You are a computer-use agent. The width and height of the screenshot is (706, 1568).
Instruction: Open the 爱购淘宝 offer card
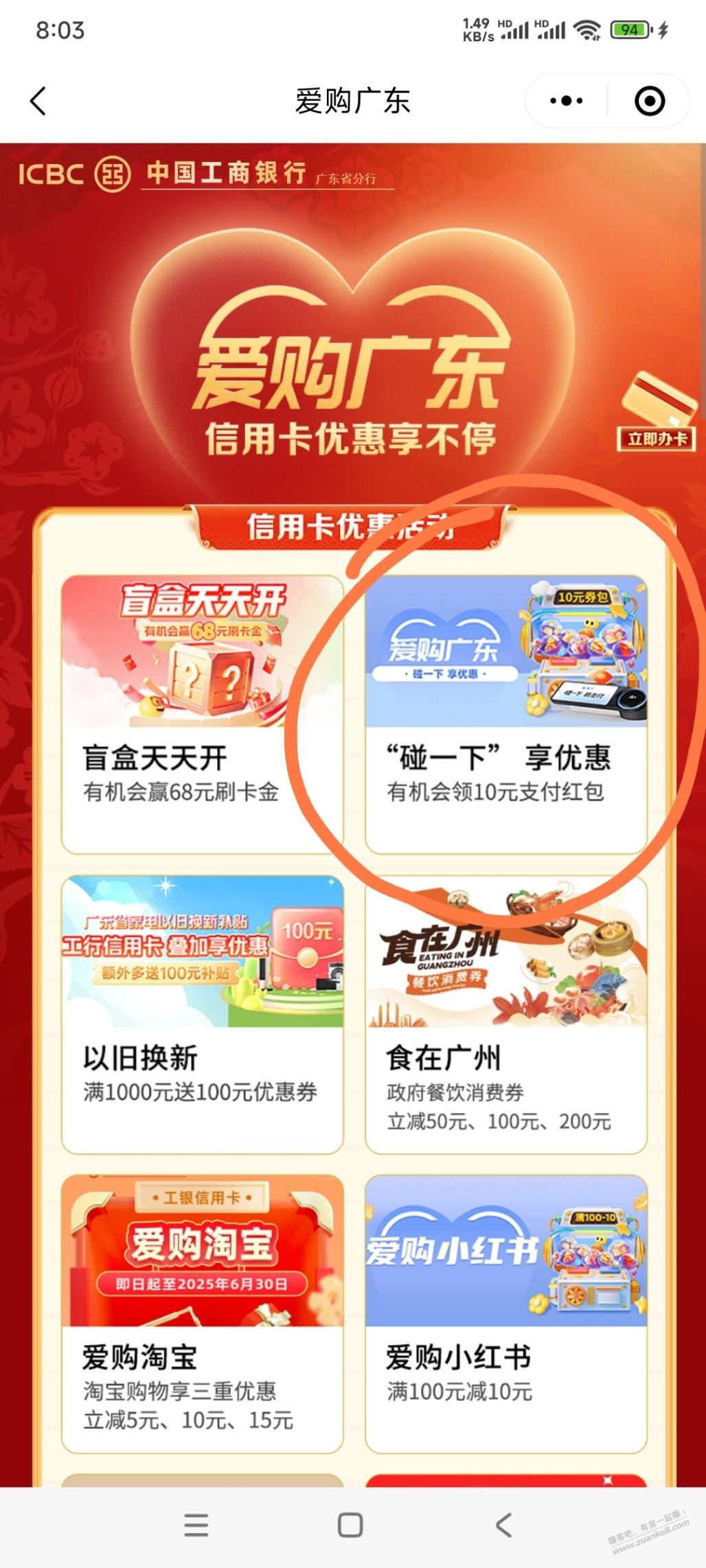pyautogui.click(x=202, y=1314)
